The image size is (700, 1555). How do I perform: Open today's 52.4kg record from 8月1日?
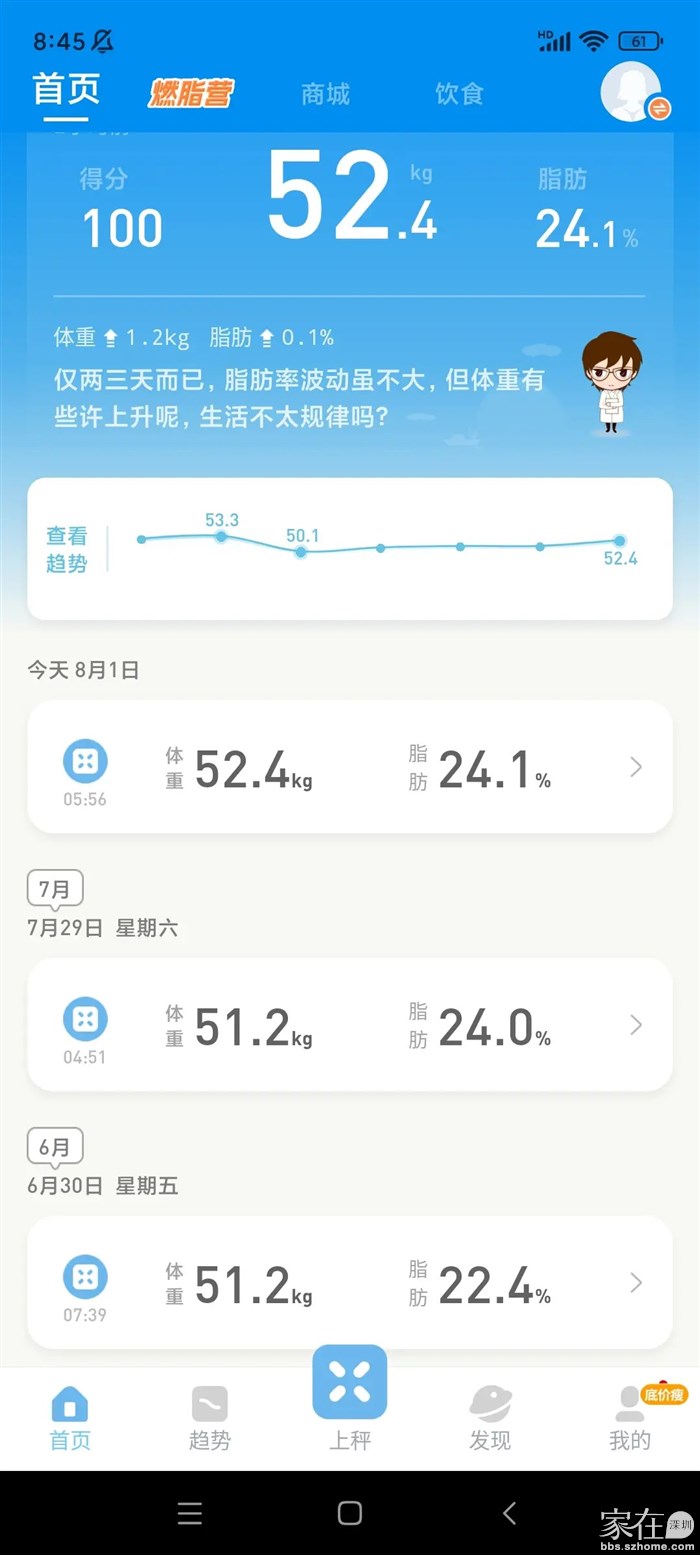349,767
